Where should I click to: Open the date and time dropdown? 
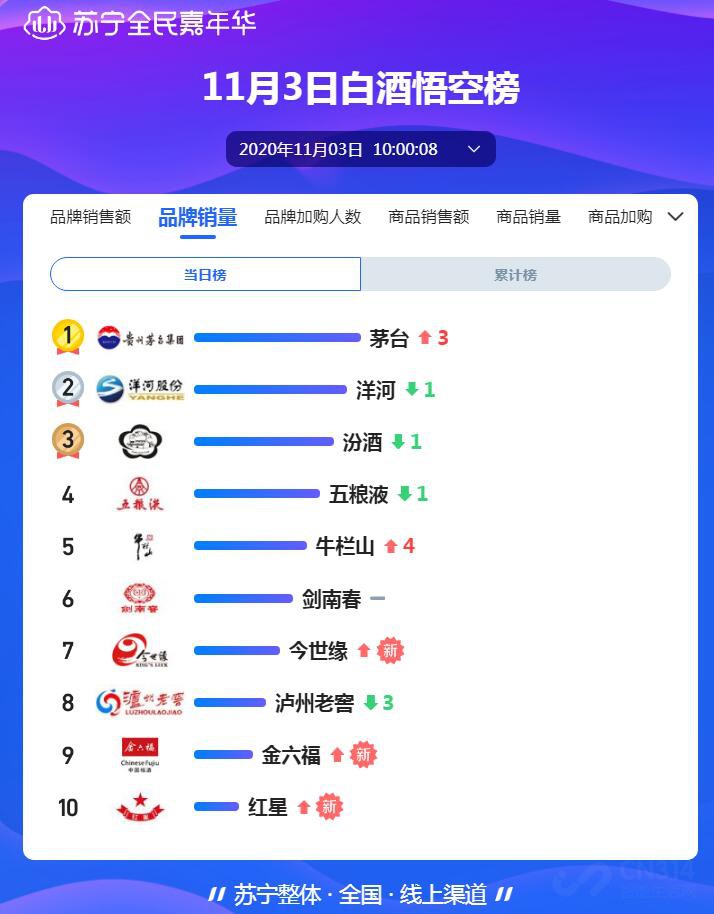360,149
